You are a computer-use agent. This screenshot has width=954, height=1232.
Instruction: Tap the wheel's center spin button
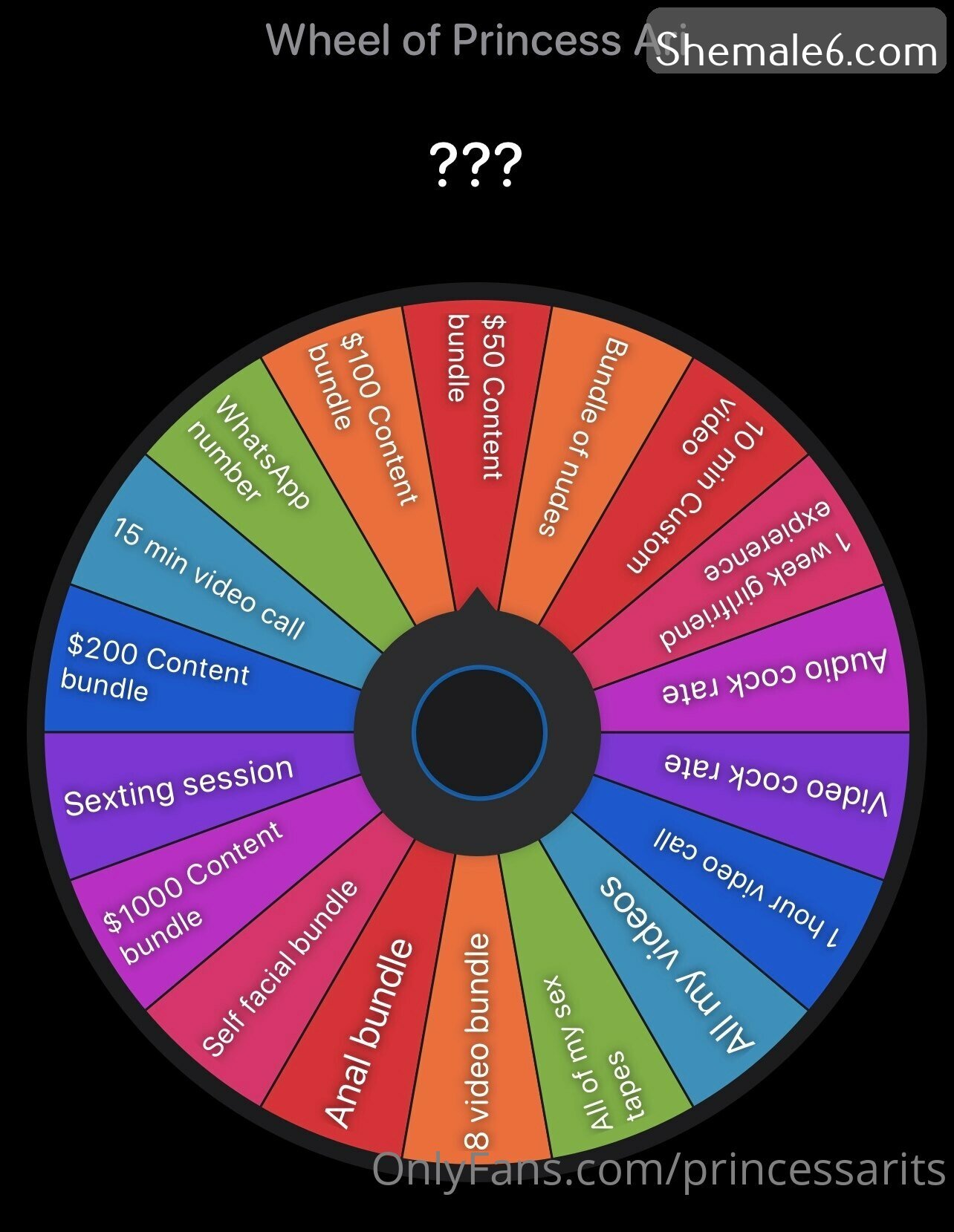[x=479, y=731]
